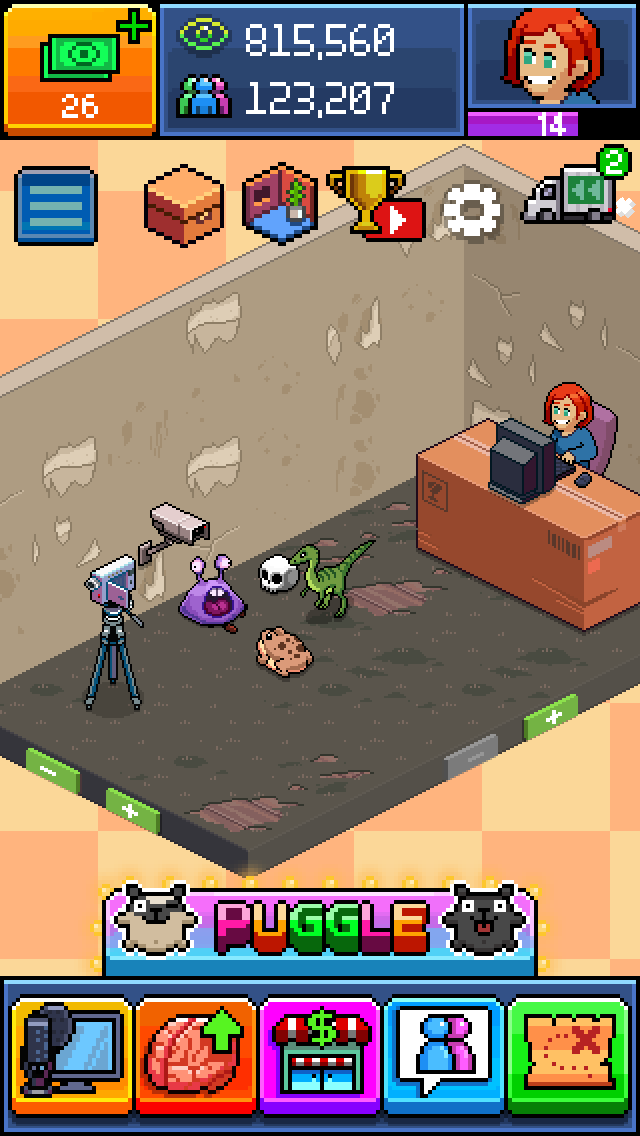Open the social friends tab
640x1136 pixels.
[444, 1054]
